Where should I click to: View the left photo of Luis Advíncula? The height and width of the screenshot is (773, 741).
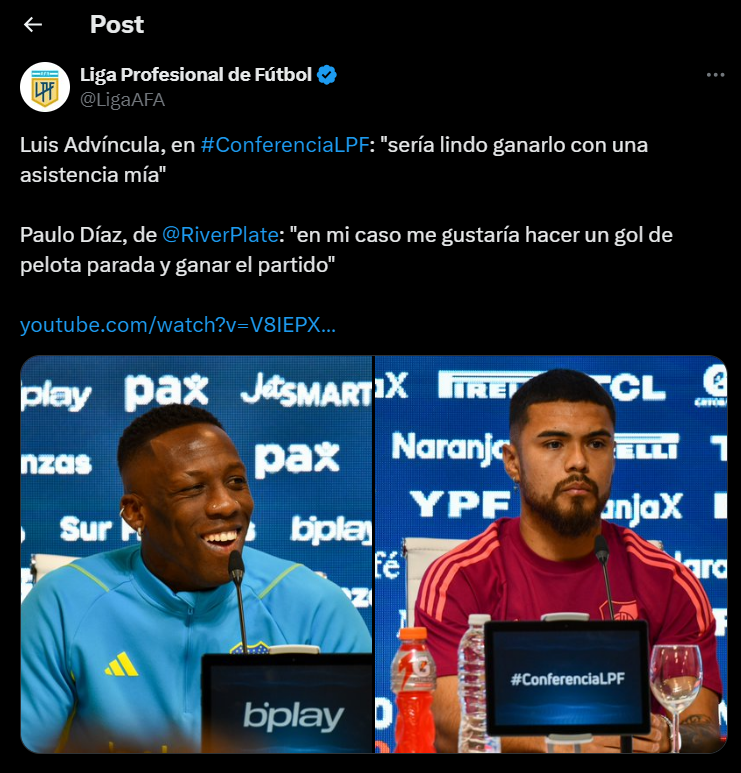tap(197, 554)
